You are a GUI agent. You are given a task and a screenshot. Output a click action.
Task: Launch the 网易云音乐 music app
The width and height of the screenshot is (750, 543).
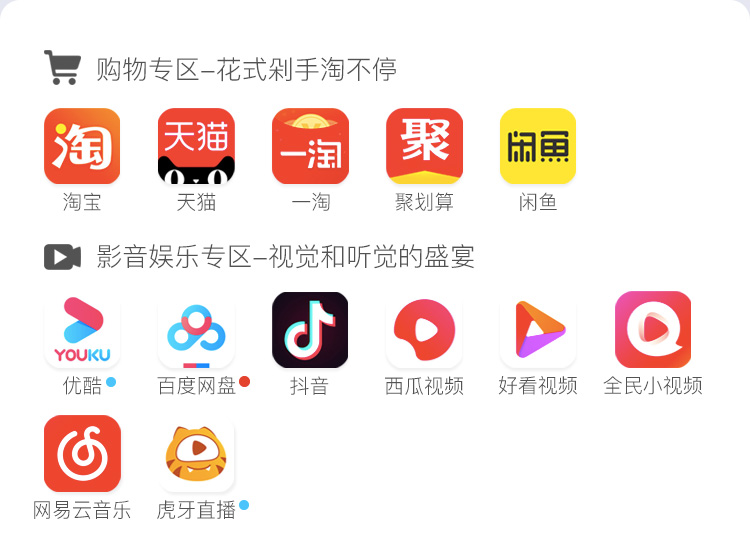(82, 454)
